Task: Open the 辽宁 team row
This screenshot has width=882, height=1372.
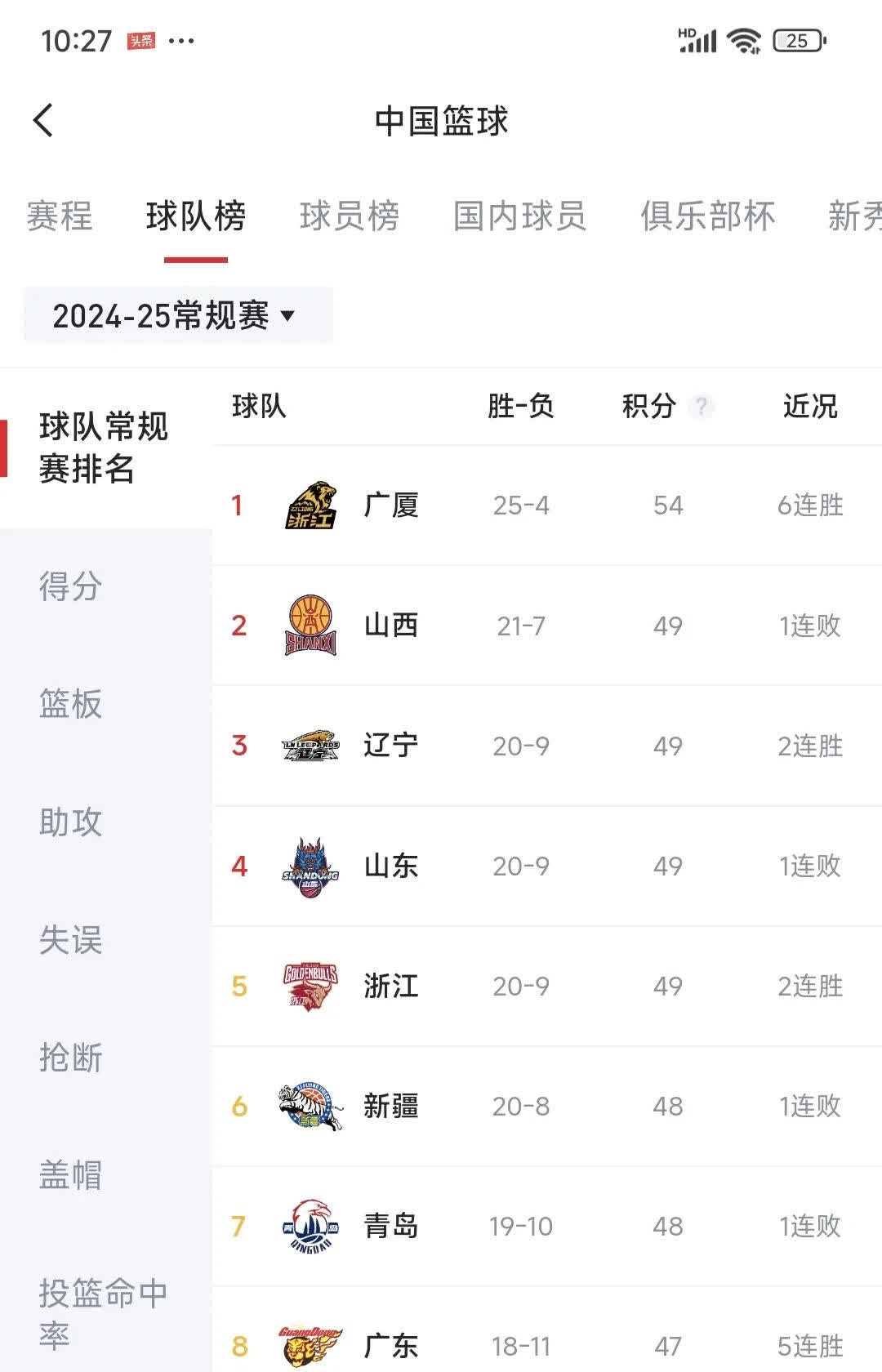Action: pyautogui.click(x=546, y=746)
